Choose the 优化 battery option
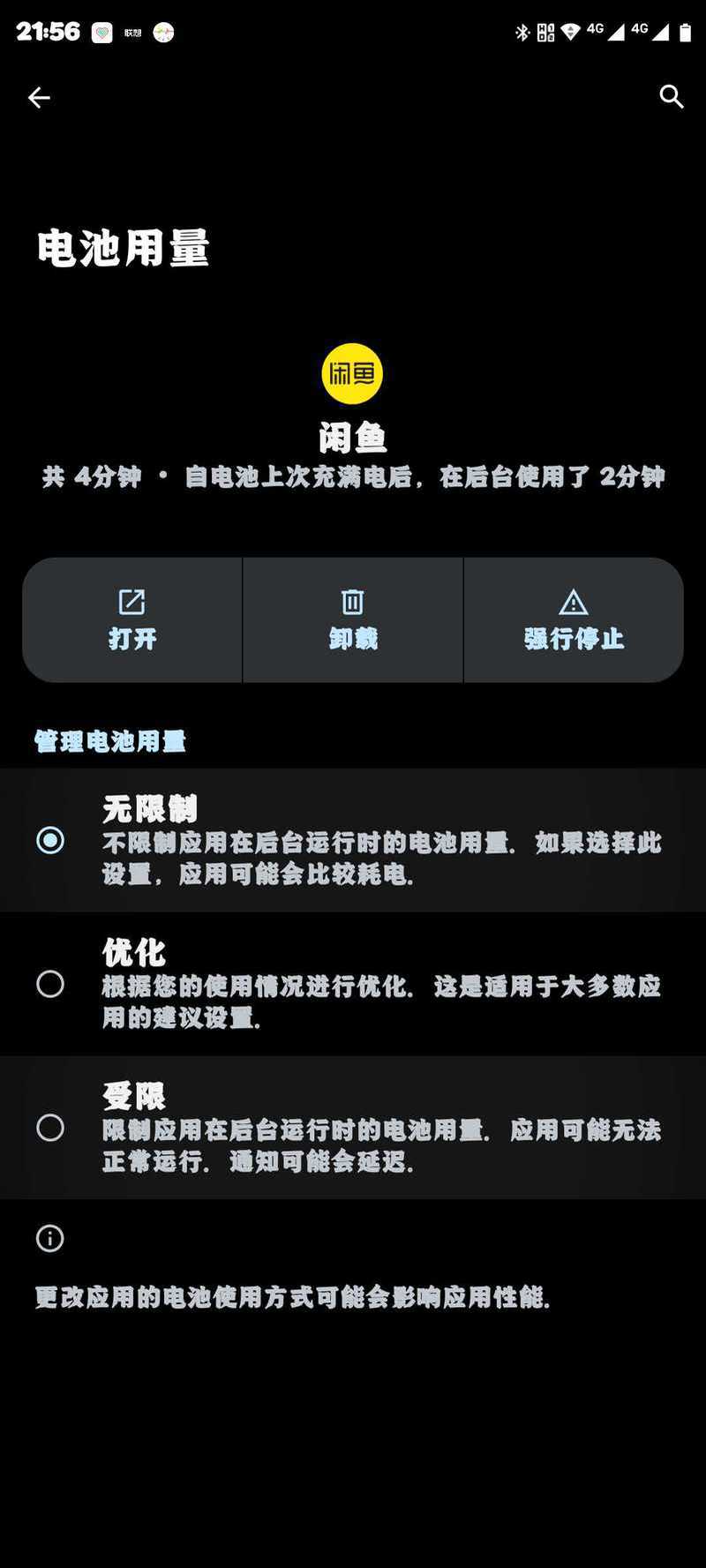706x1568 pixels. 353,984
